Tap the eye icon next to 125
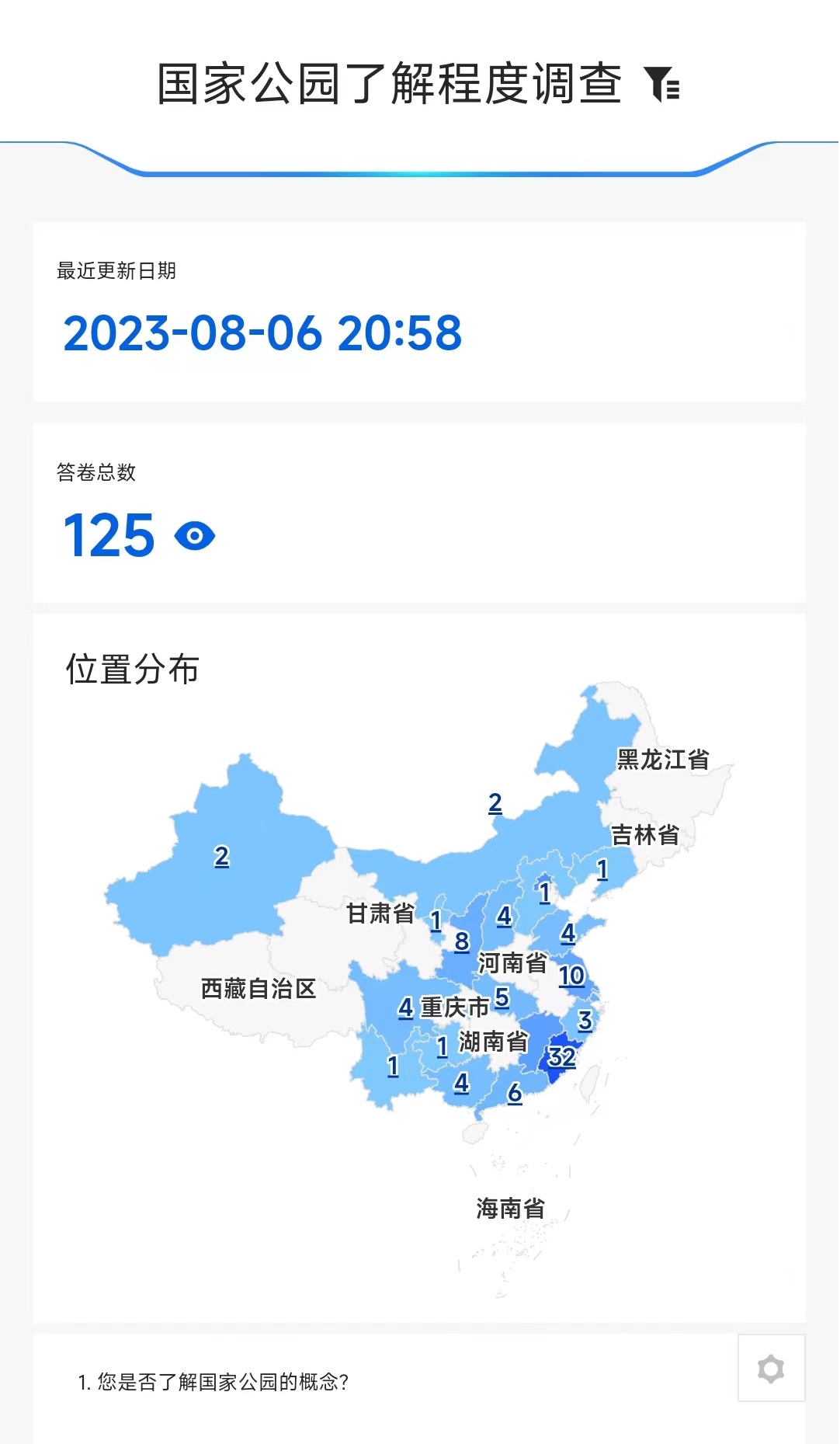This screenshot has height=1444, width=840. (x=195, y=536)
